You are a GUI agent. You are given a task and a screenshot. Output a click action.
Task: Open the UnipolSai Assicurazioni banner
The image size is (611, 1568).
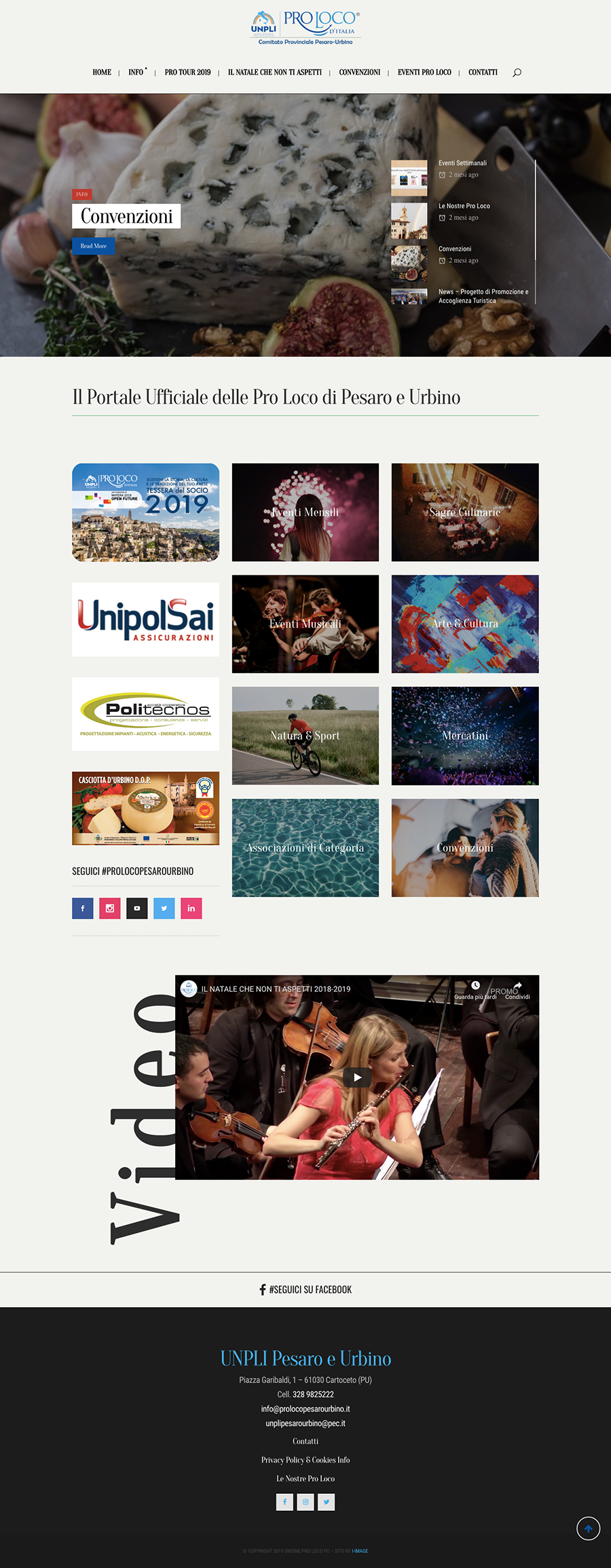[145, 619]
